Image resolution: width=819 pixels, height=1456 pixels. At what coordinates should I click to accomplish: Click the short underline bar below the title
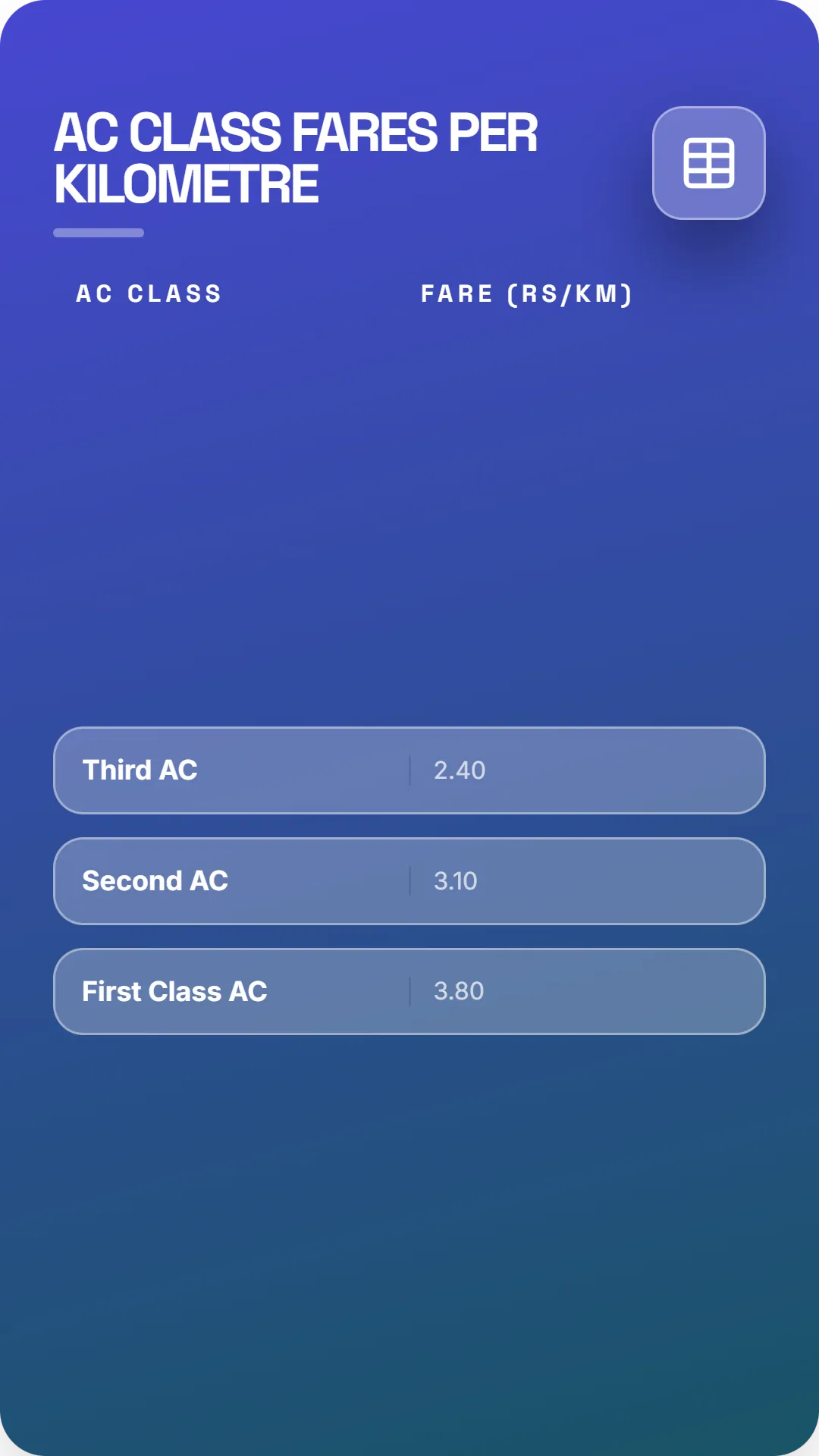tap(97, 233)
